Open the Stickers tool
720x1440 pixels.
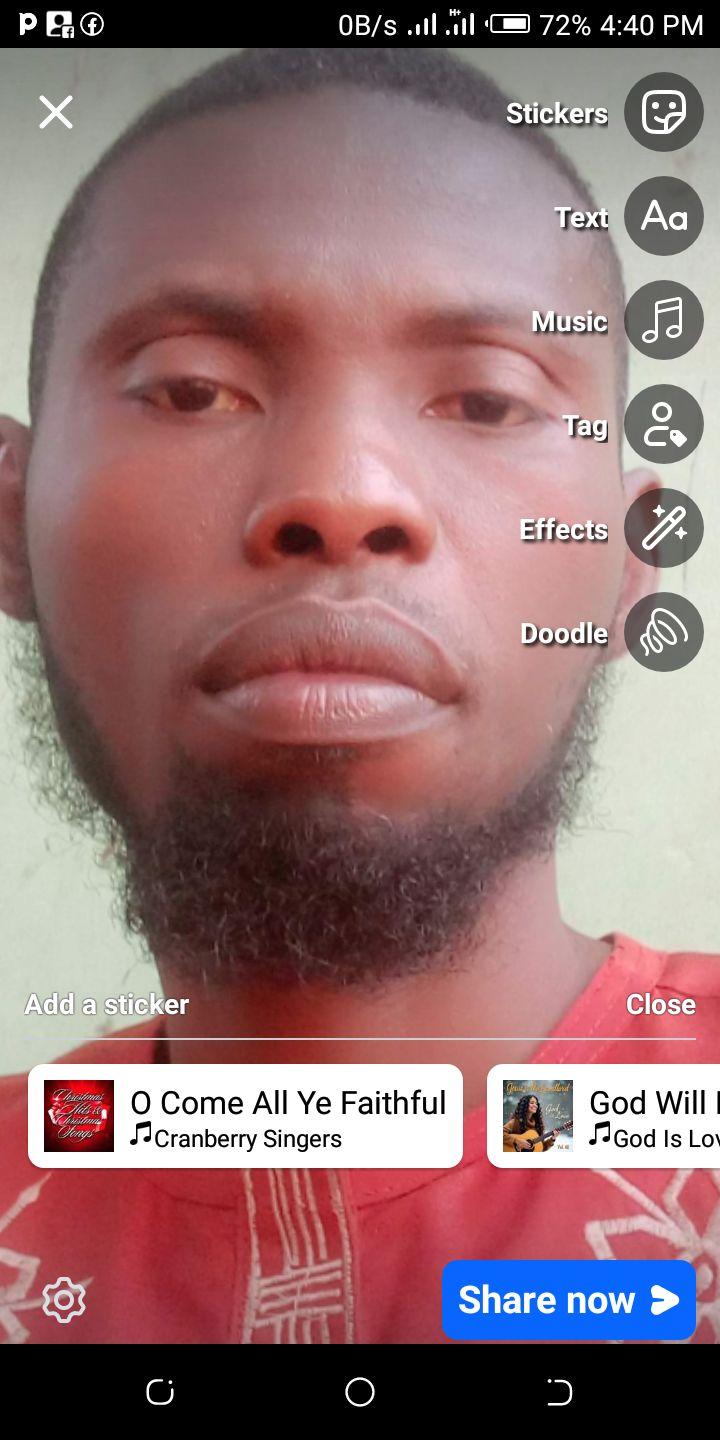664,112
